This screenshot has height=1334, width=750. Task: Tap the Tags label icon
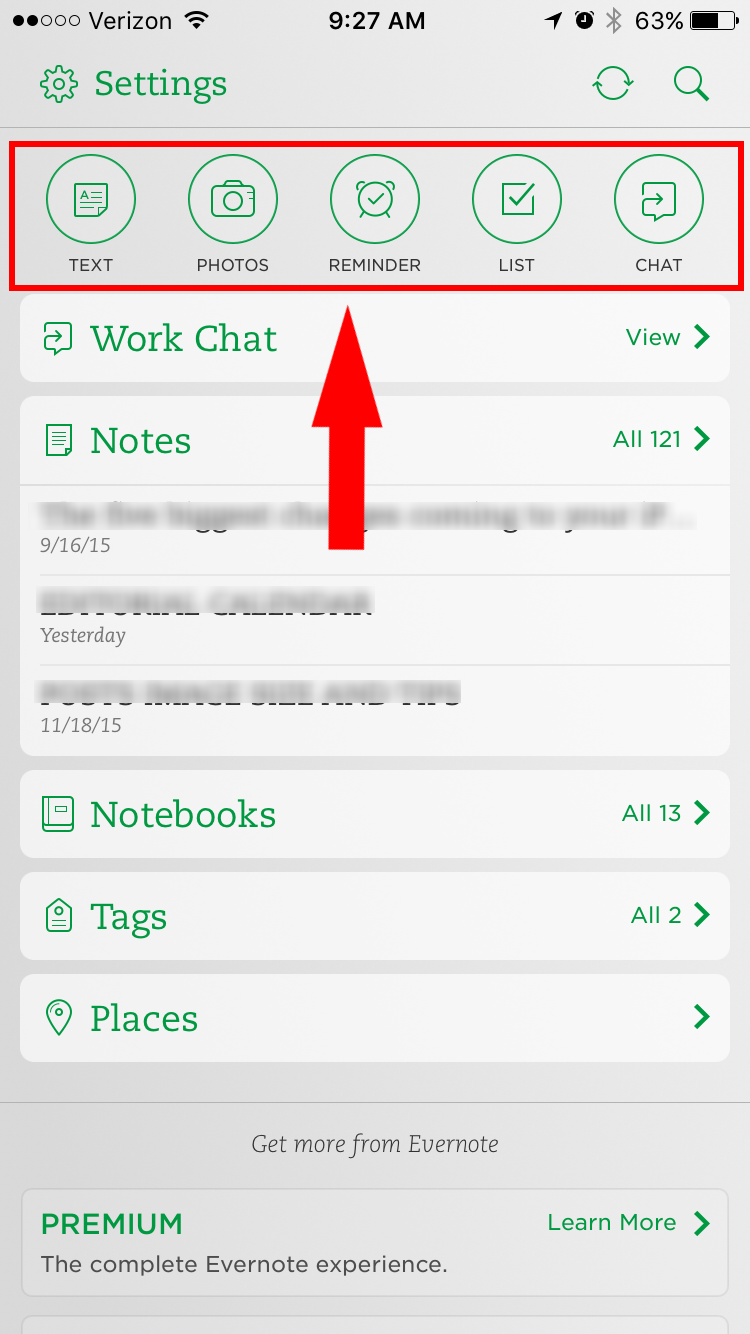58,915
